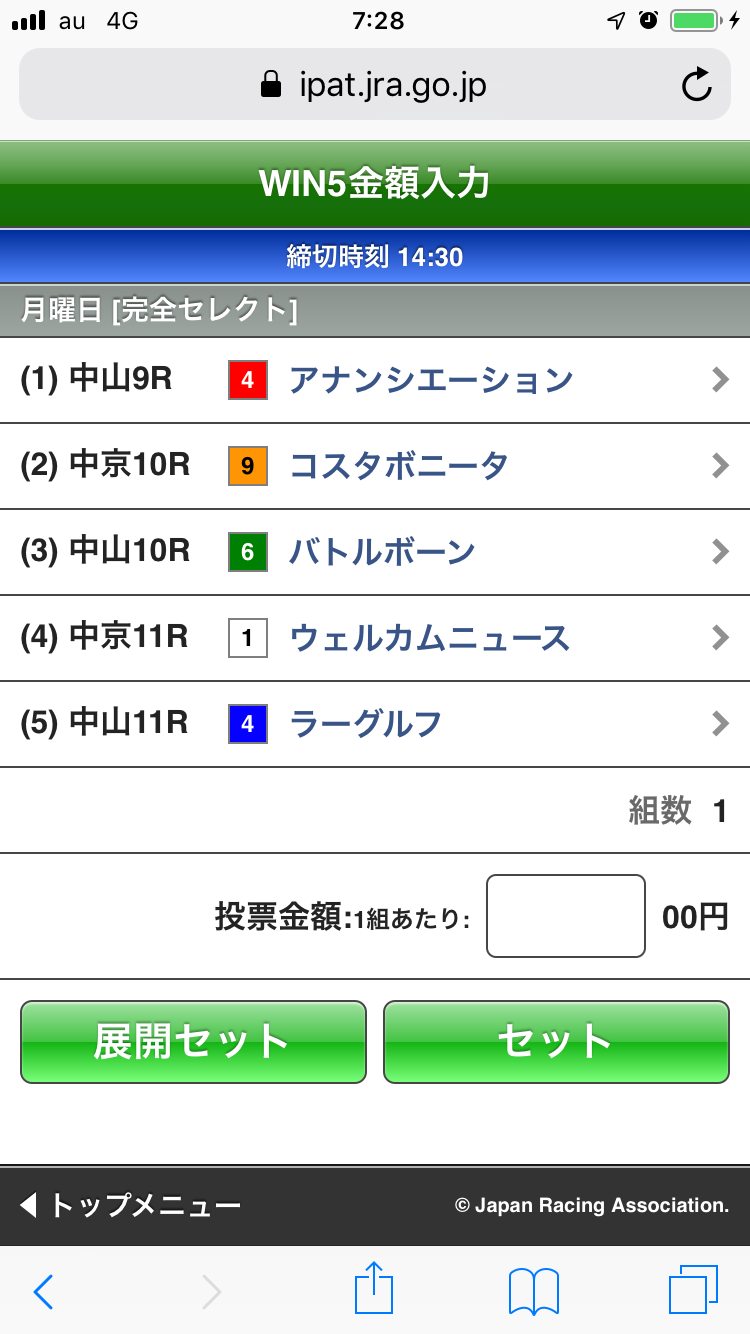Reload the page in Safari

(x=696, y=86)
